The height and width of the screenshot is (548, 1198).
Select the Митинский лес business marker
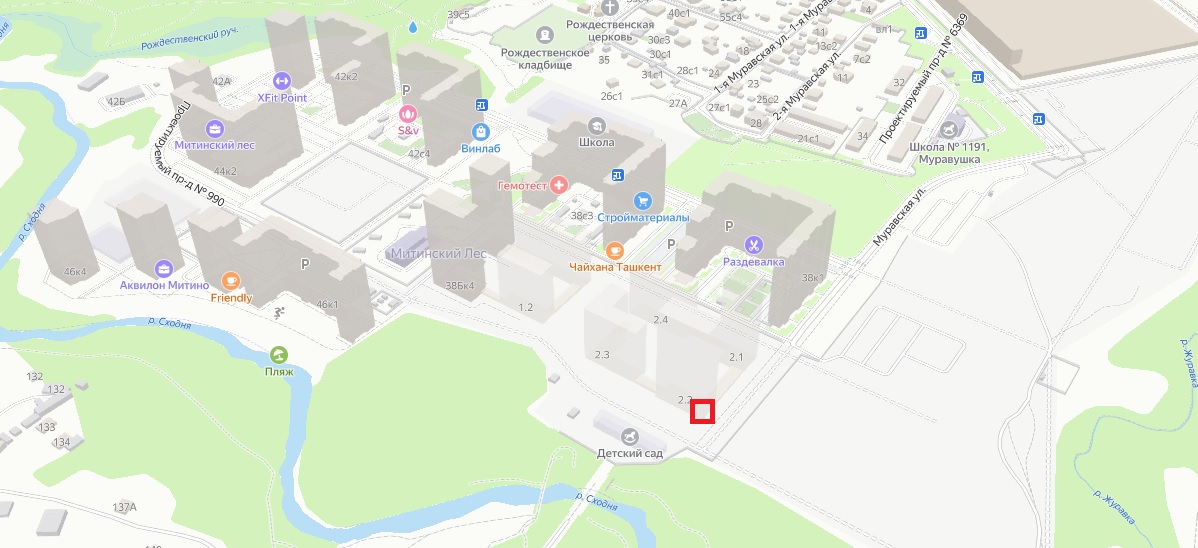pos(214,129)
